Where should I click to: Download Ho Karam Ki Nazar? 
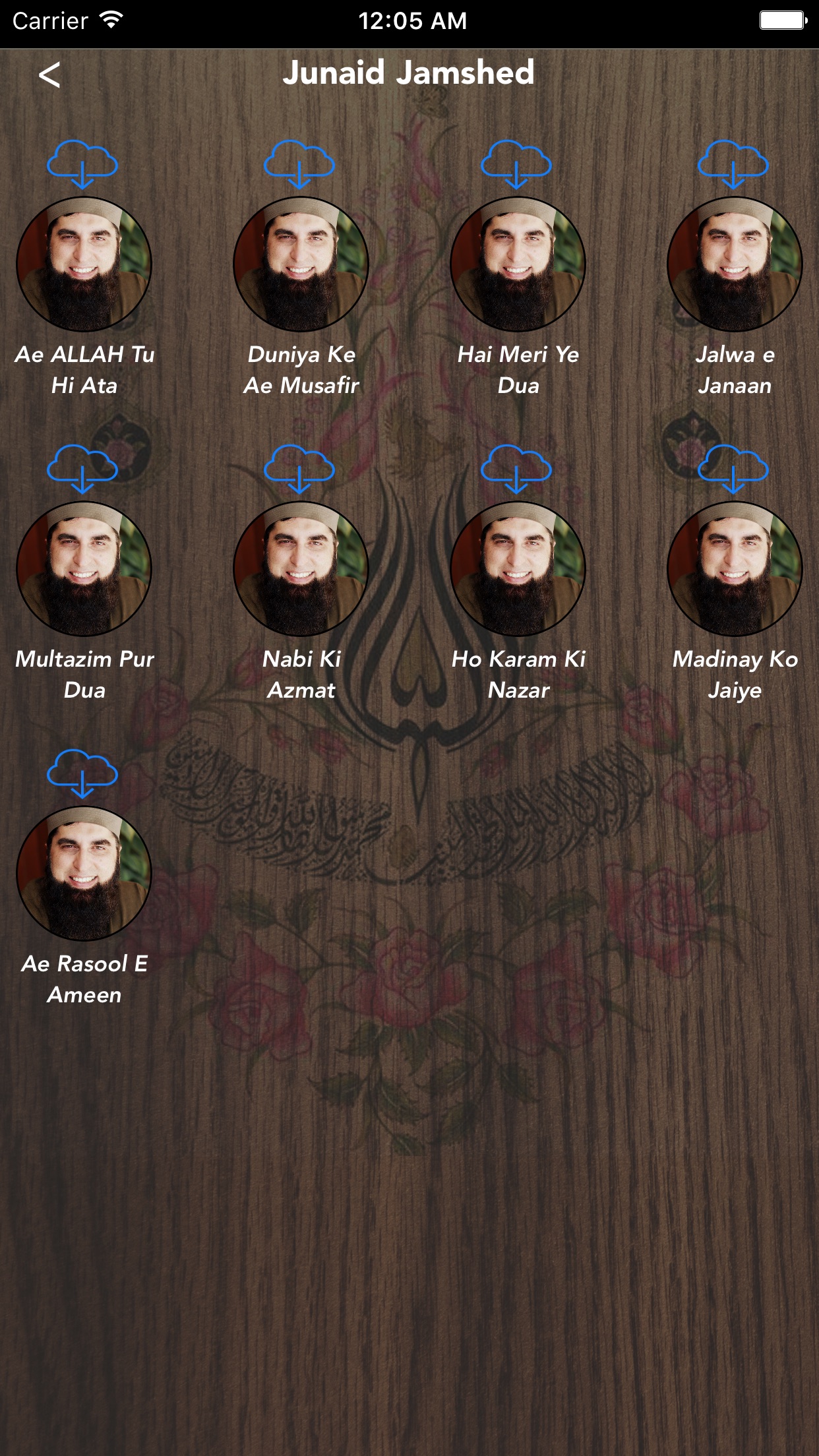[x=516, y=469]
